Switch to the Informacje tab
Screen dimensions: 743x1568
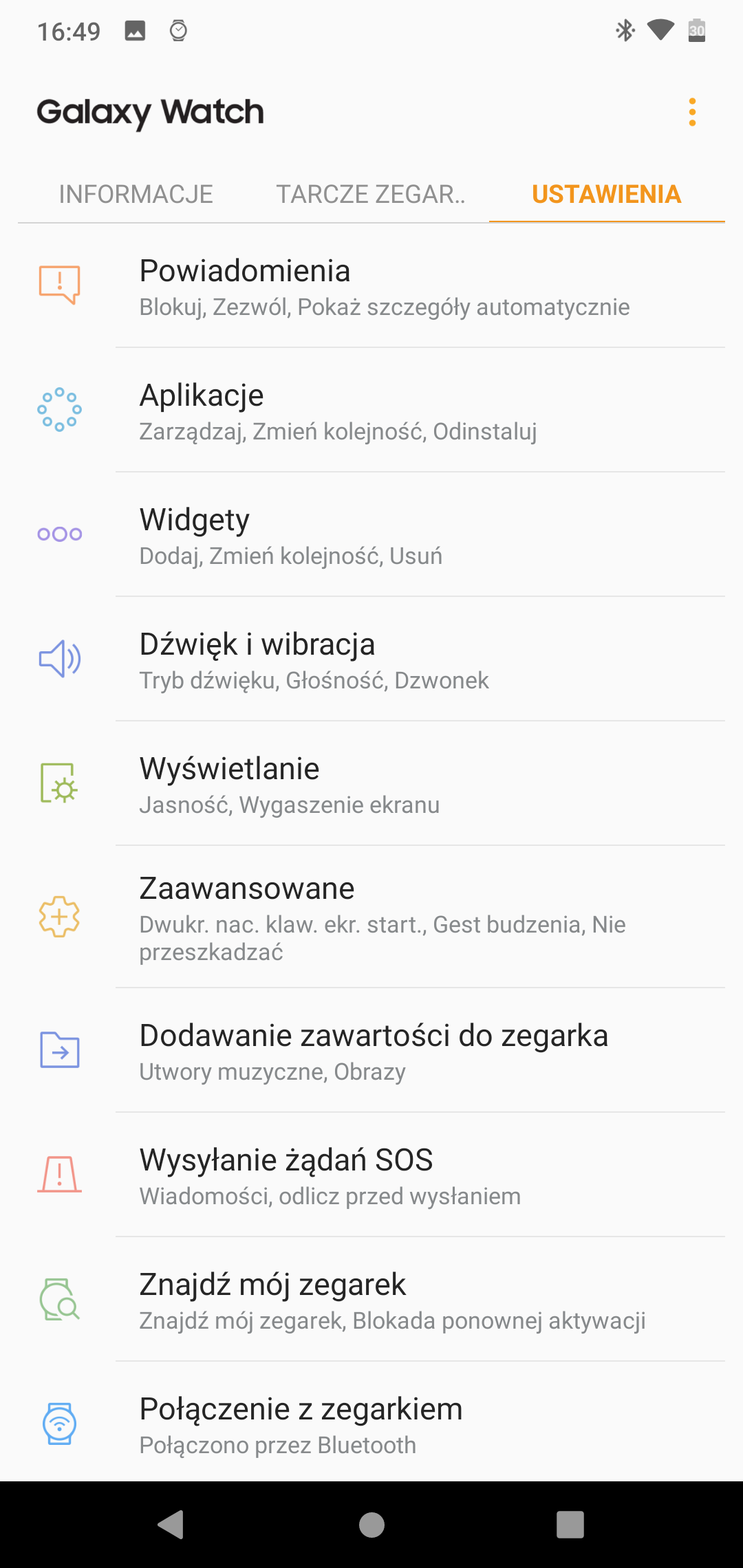136,195
